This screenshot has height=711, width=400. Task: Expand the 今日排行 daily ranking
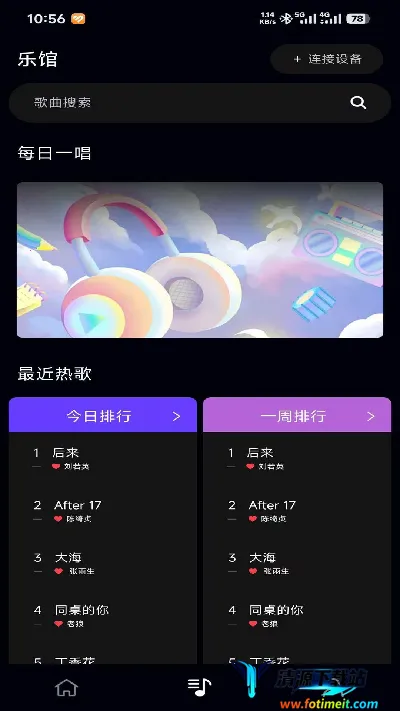103,415
